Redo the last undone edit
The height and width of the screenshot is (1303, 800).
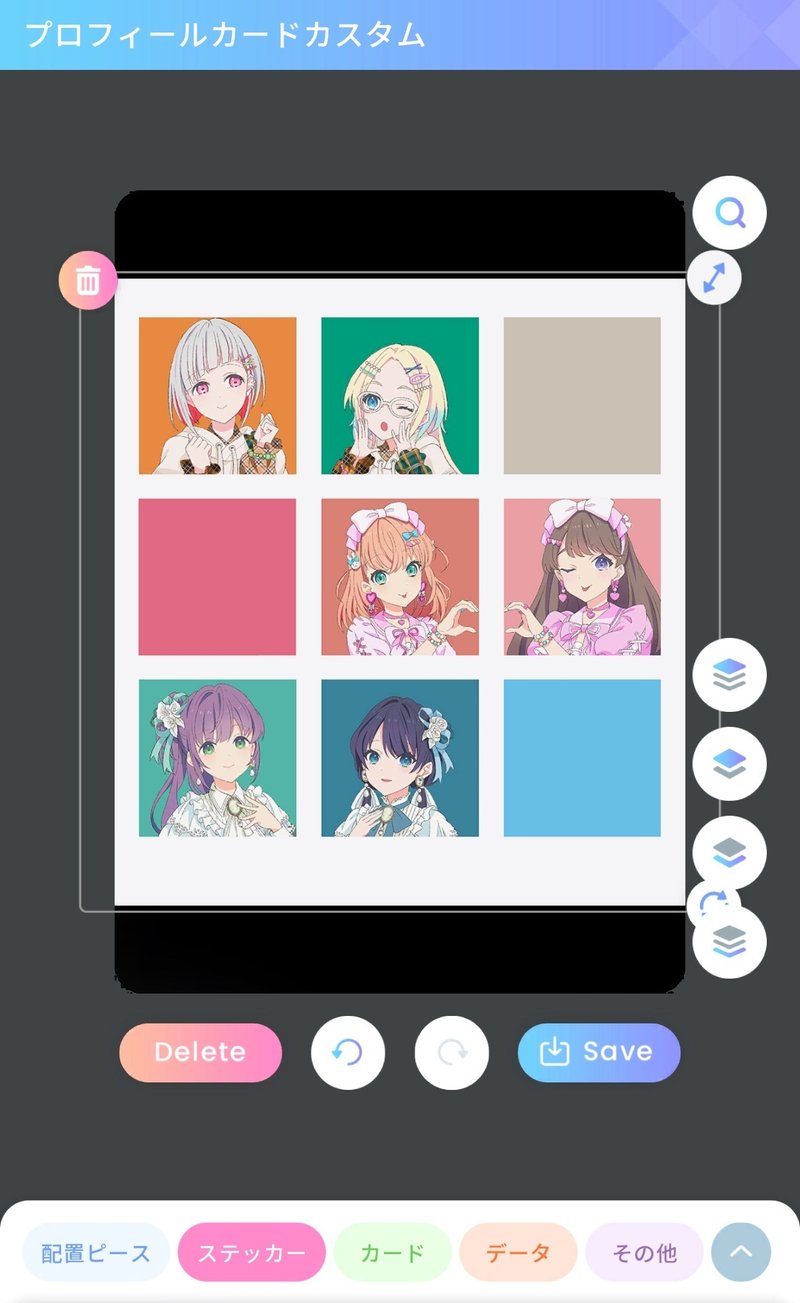pos(452,1052)
